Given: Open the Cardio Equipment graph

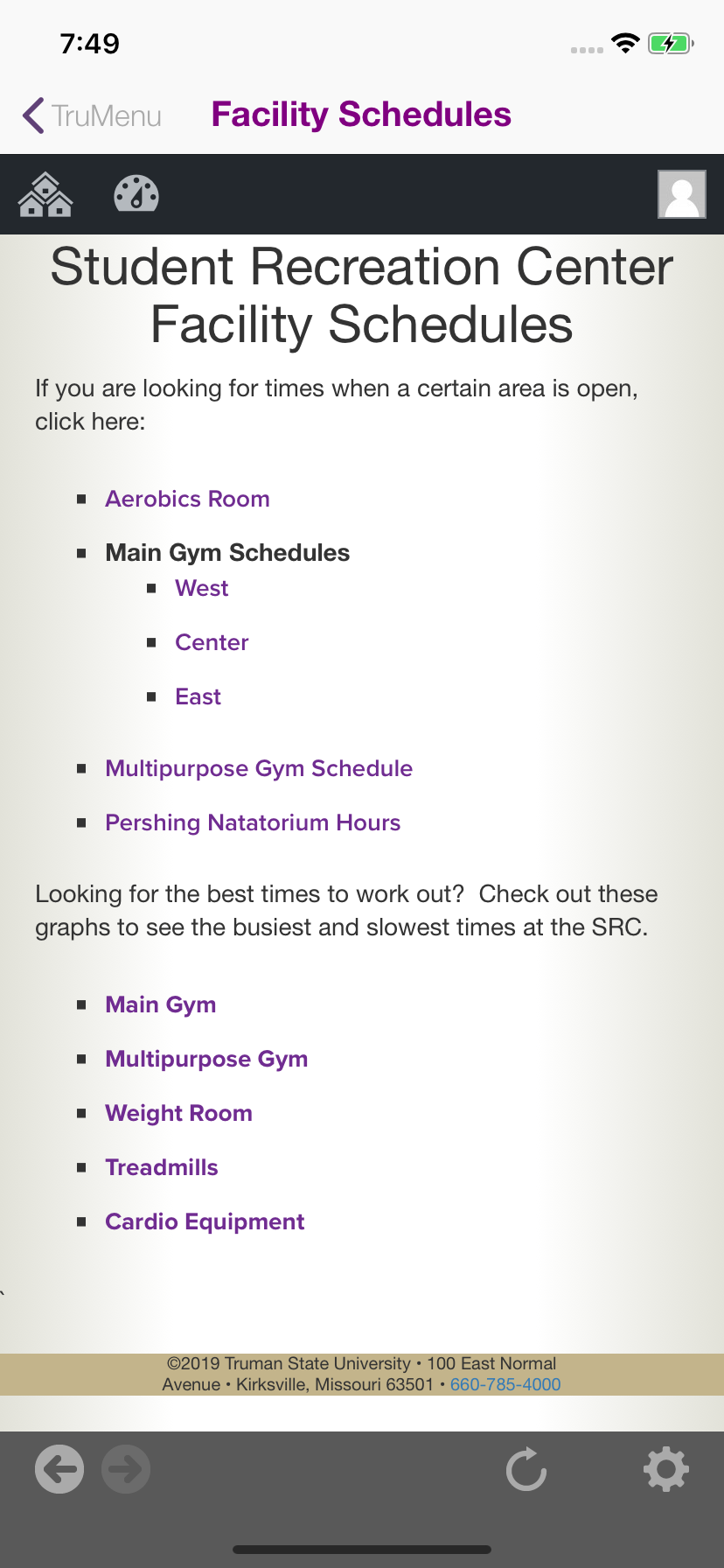Looking at the screenshot, I should tap(204, 1221).
